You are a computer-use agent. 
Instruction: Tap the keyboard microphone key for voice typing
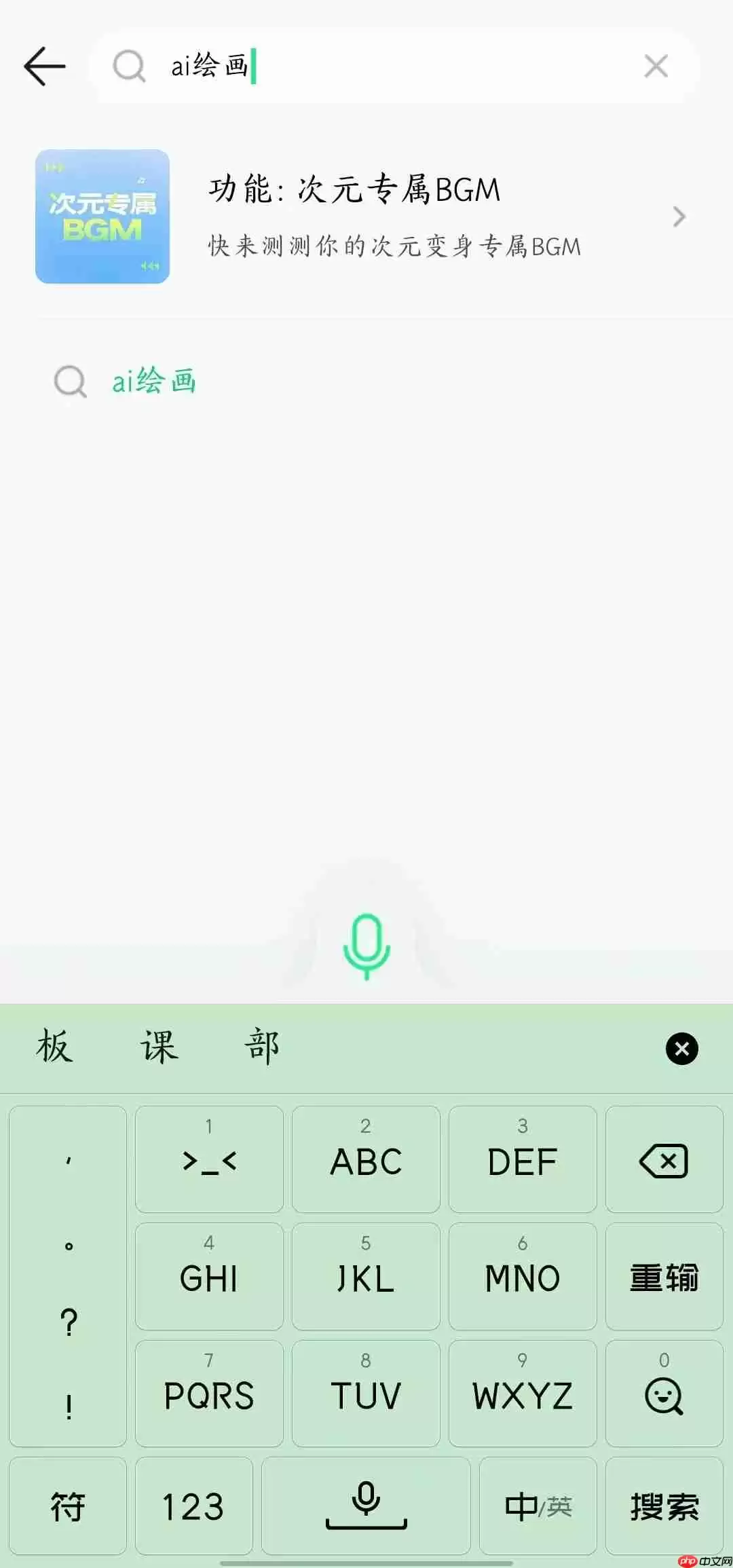point(365,1506)
